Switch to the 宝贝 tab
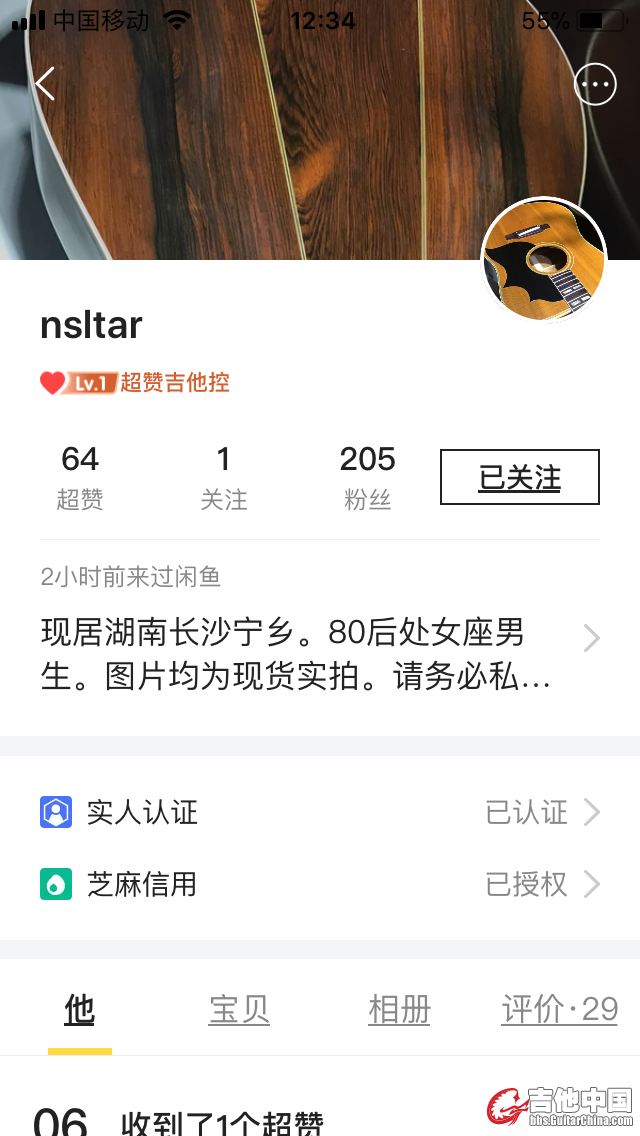Screen dimensions: 640x1136 [239, 1010]
